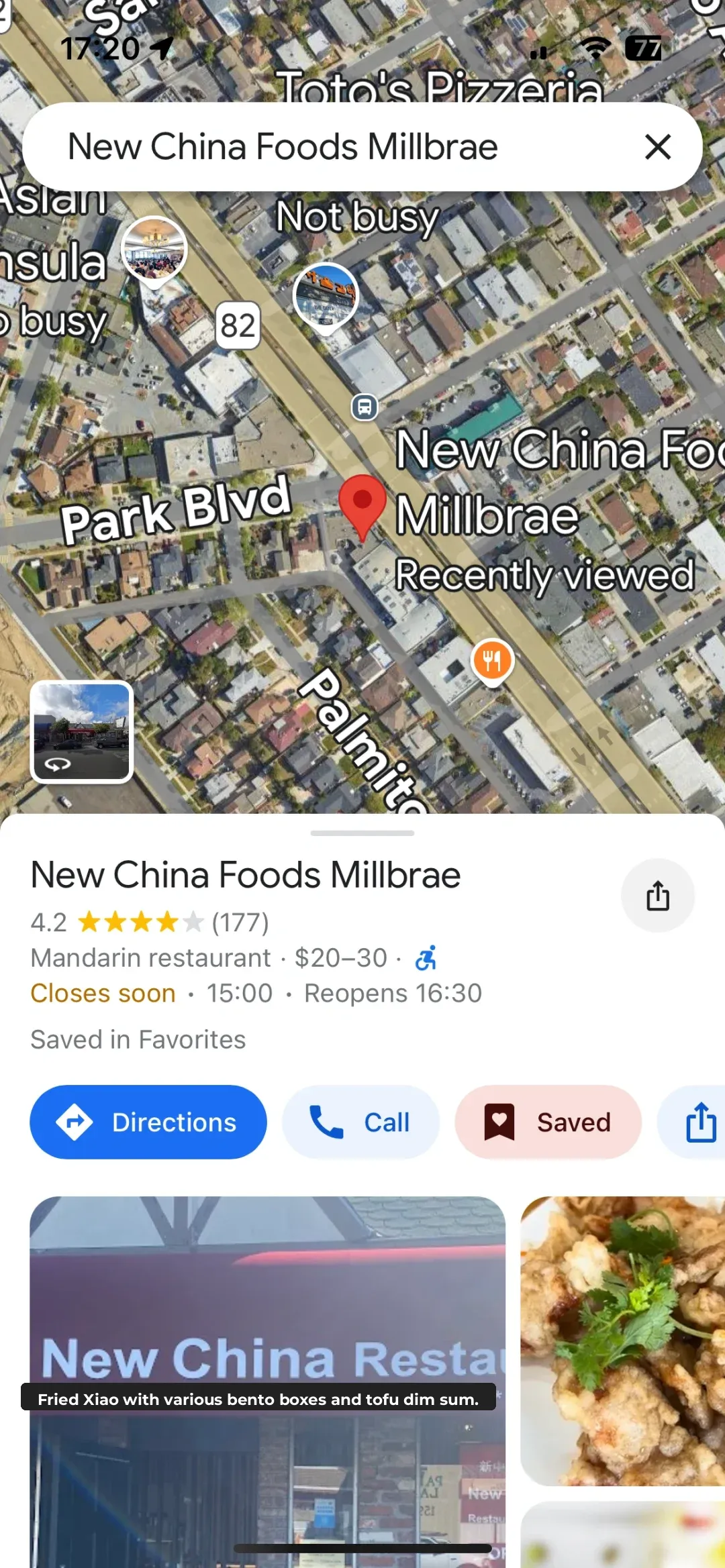Tap the Route 82 highway shield
This screenshot has height=1568, width=725.
(238, 326)
